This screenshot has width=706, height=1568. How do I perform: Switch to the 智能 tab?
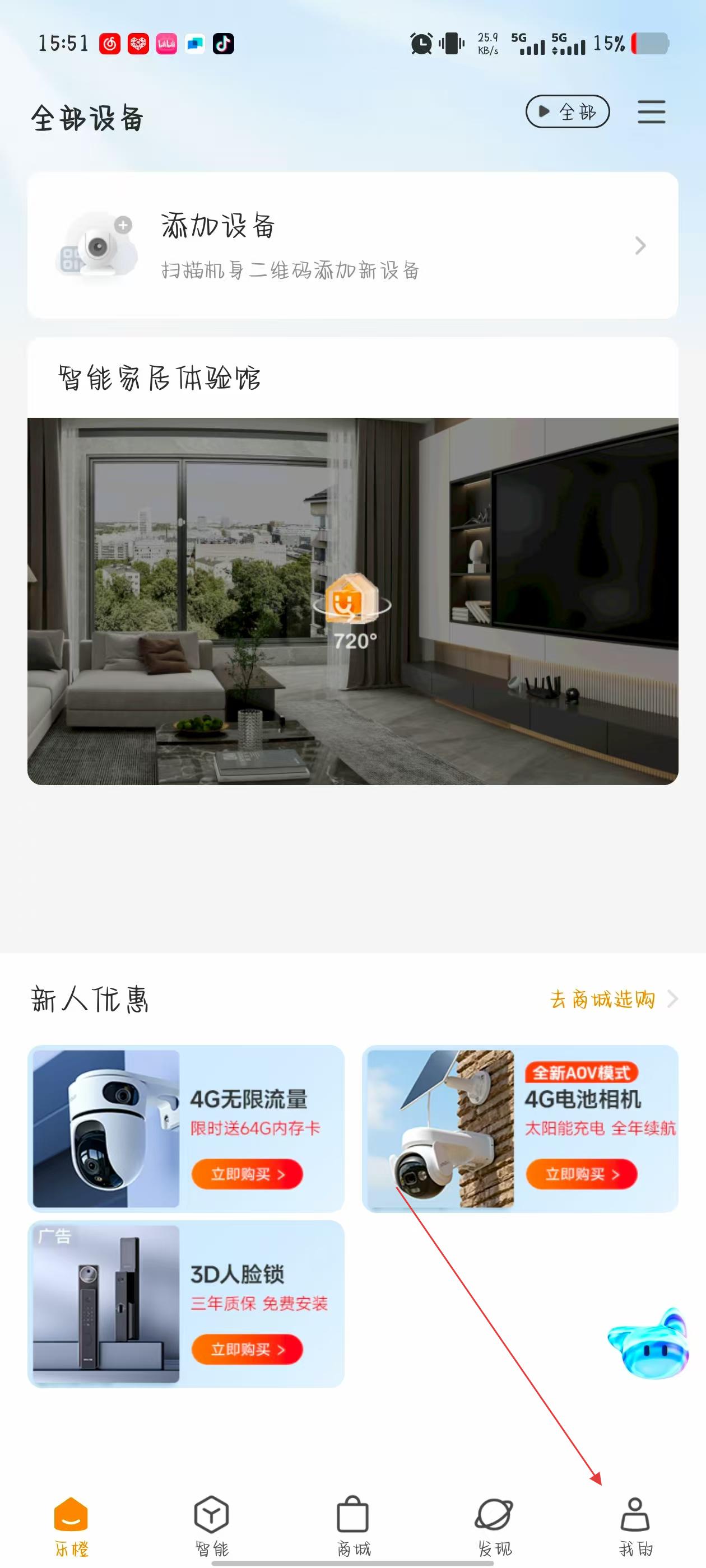(x=211, y=1526)
